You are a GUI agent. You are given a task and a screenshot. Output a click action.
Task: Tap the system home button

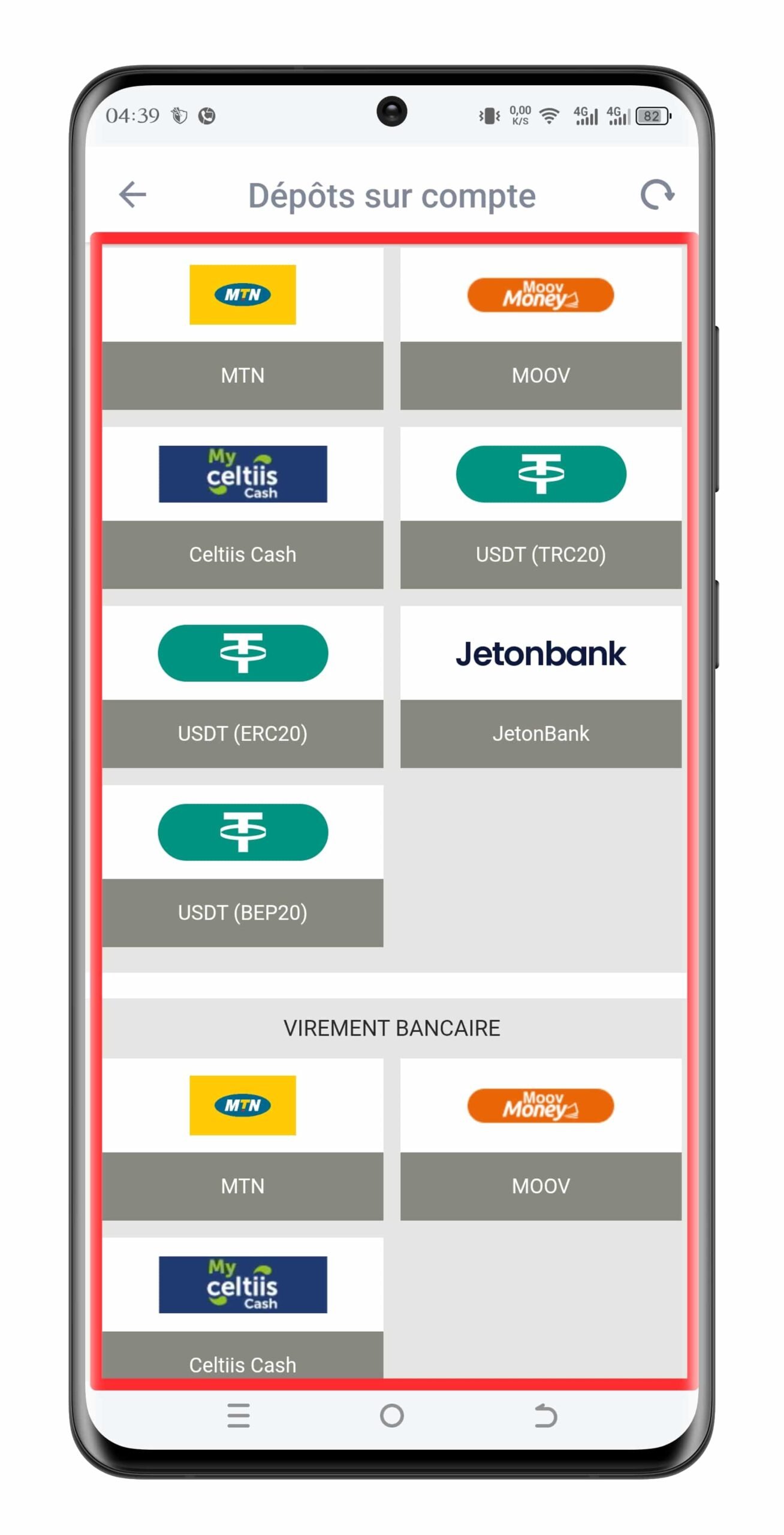point(391,1415)
